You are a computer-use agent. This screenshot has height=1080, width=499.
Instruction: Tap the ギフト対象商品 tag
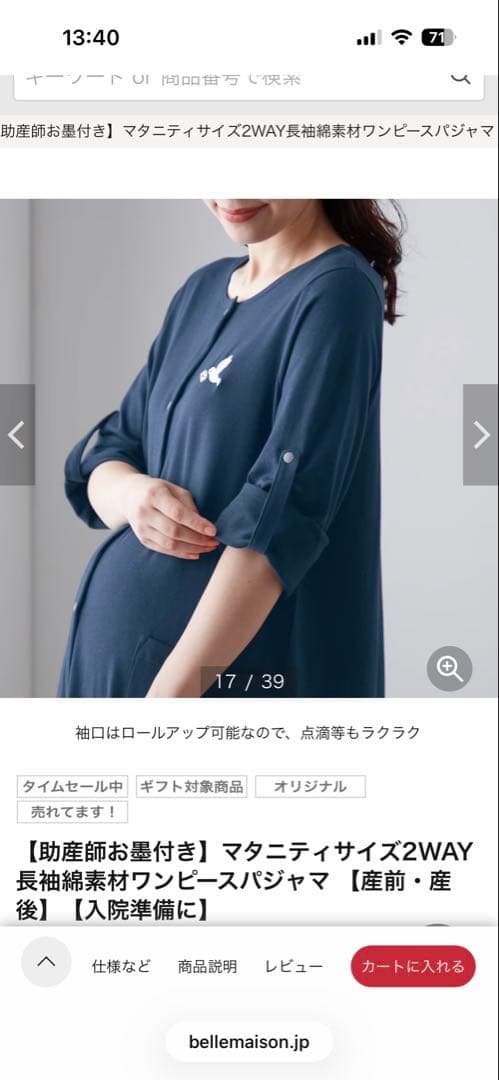pyautogui.click(x=192, y=787)
